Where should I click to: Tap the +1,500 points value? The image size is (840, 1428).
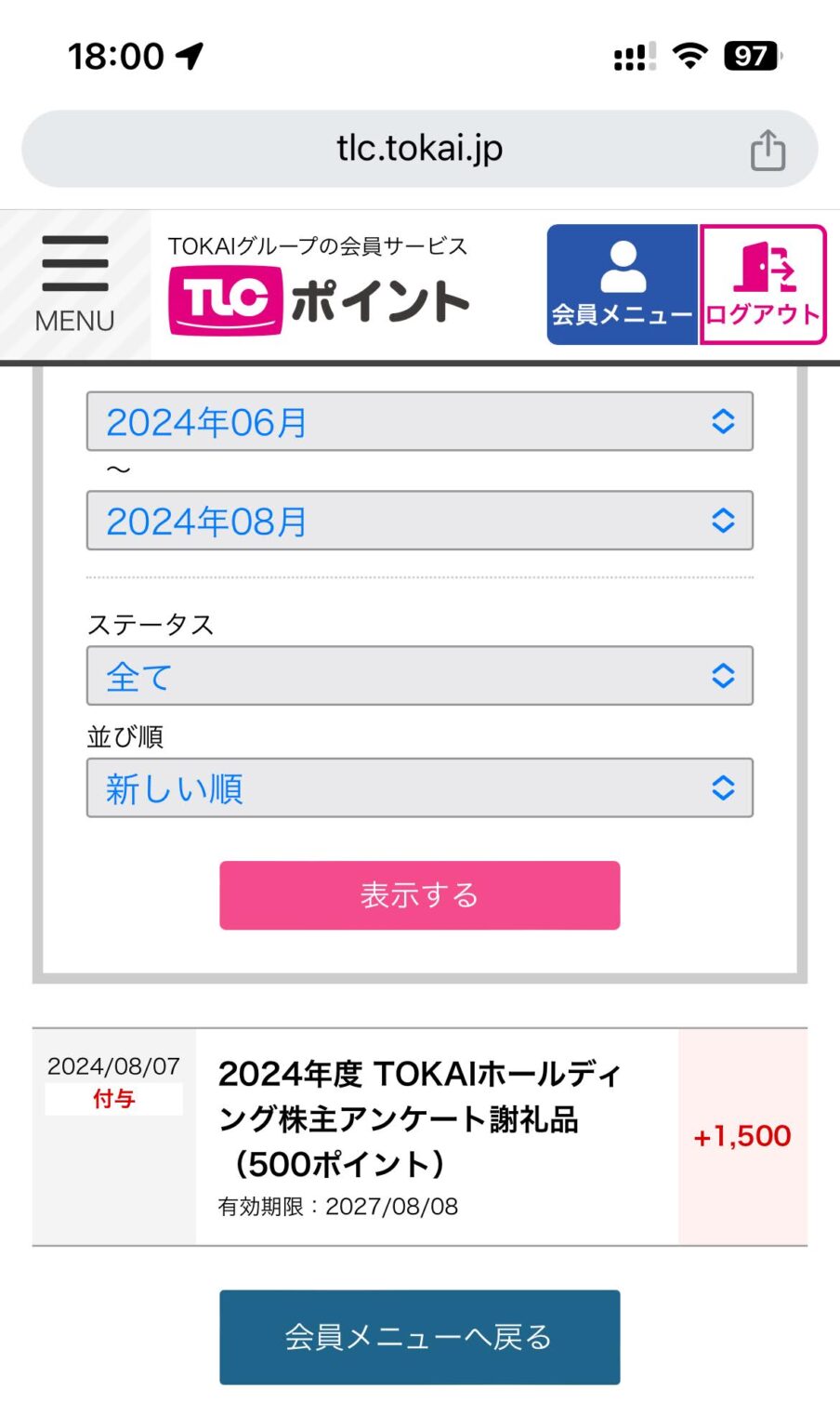pos(742,1135)
